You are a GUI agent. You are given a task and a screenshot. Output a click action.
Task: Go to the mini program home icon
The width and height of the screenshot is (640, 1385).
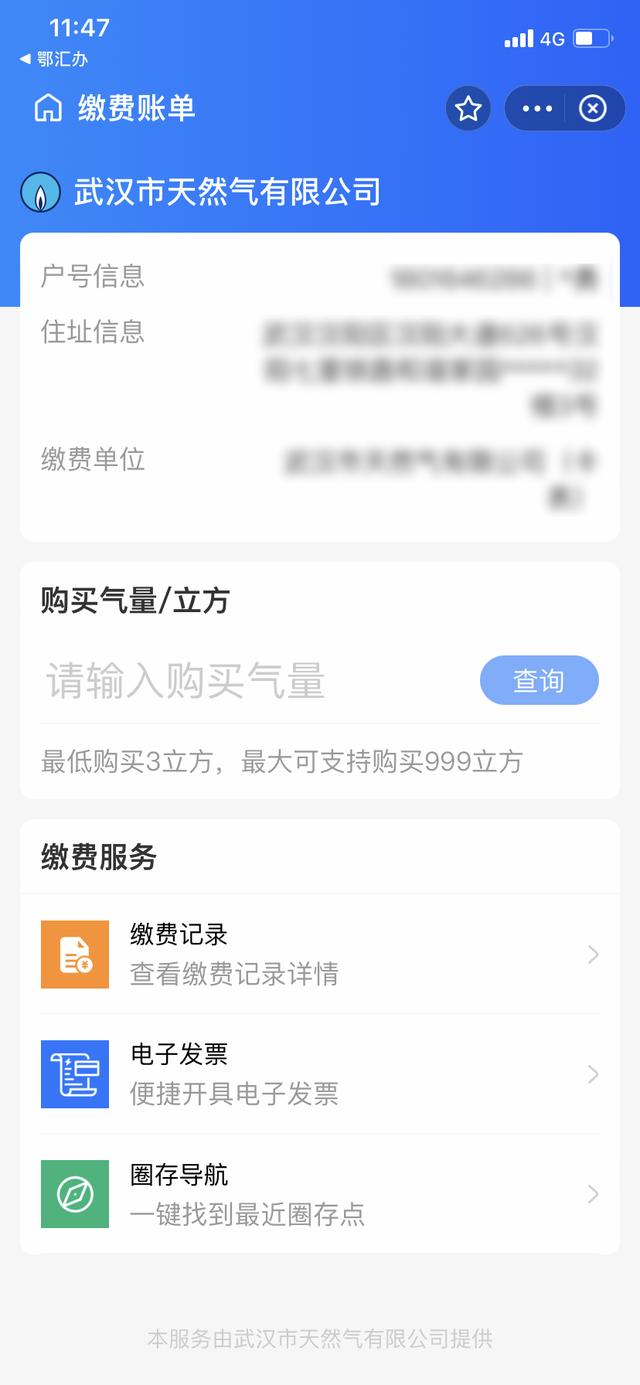[48, 108]
